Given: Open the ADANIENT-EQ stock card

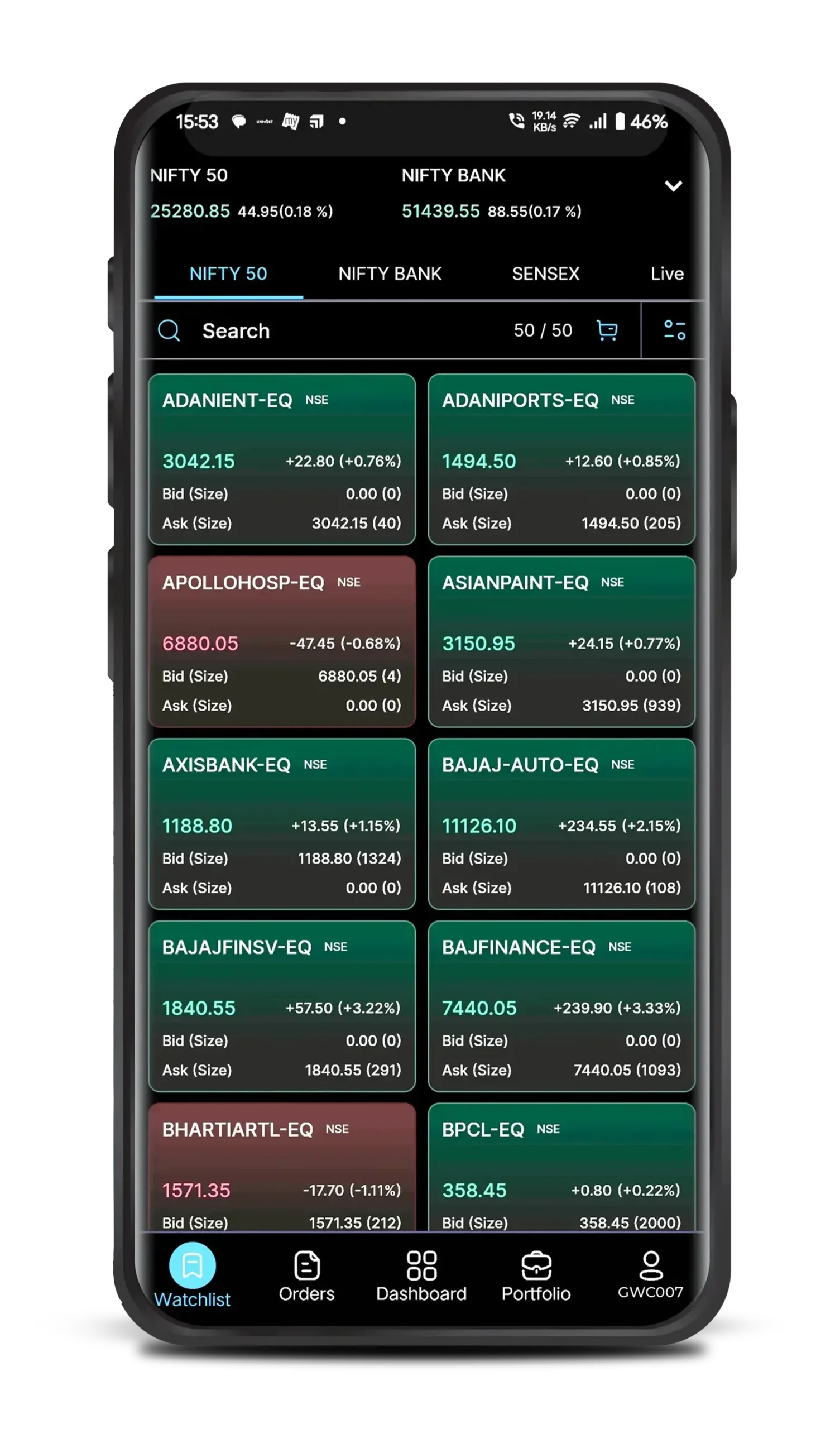Looking at the screenshot, I should click(x=282, y=459).
